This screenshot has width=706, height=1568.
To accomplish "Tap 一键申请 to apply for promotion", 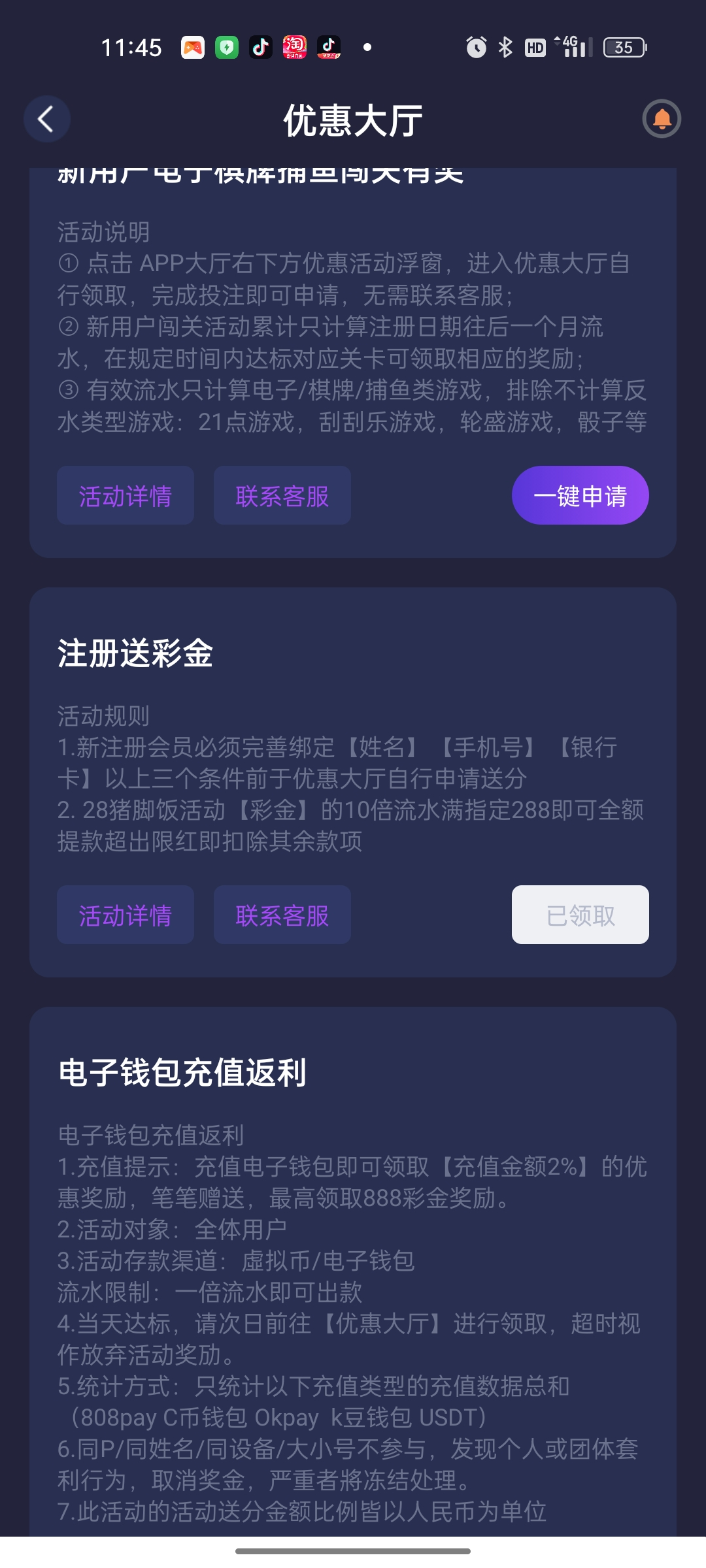I will point(580,495).
